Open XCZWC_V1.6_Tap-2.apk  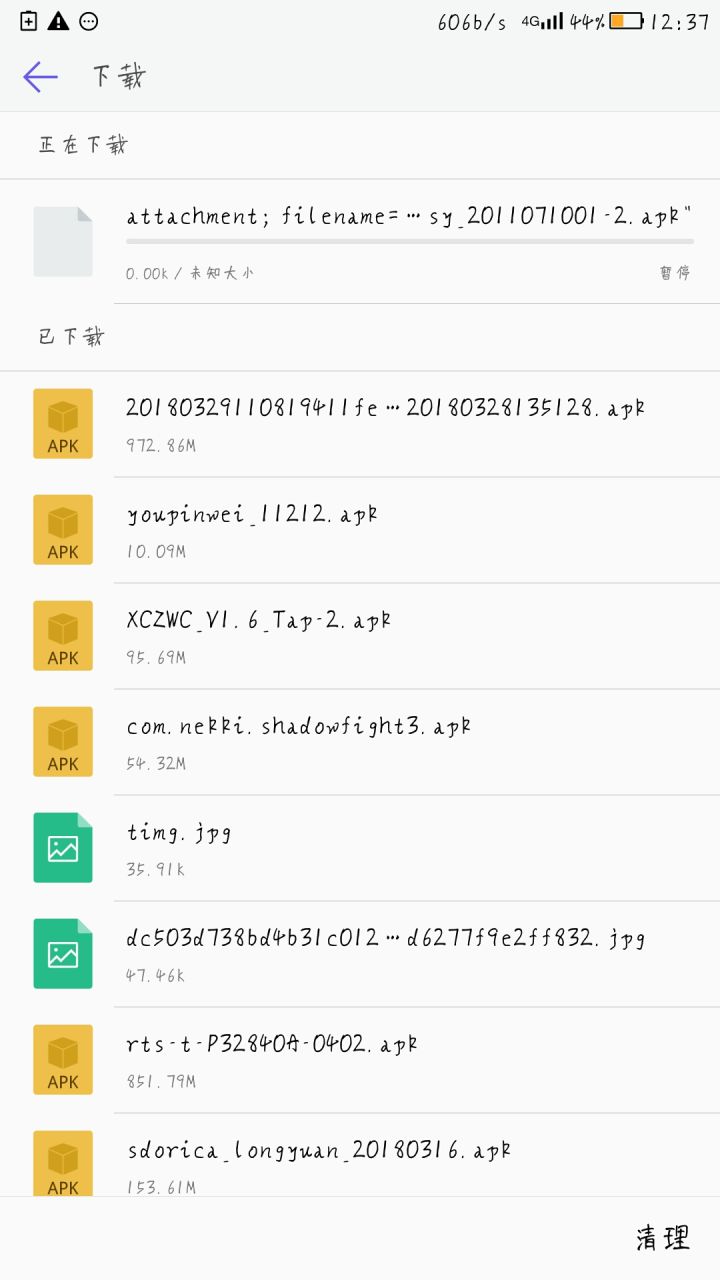point(360,636)
